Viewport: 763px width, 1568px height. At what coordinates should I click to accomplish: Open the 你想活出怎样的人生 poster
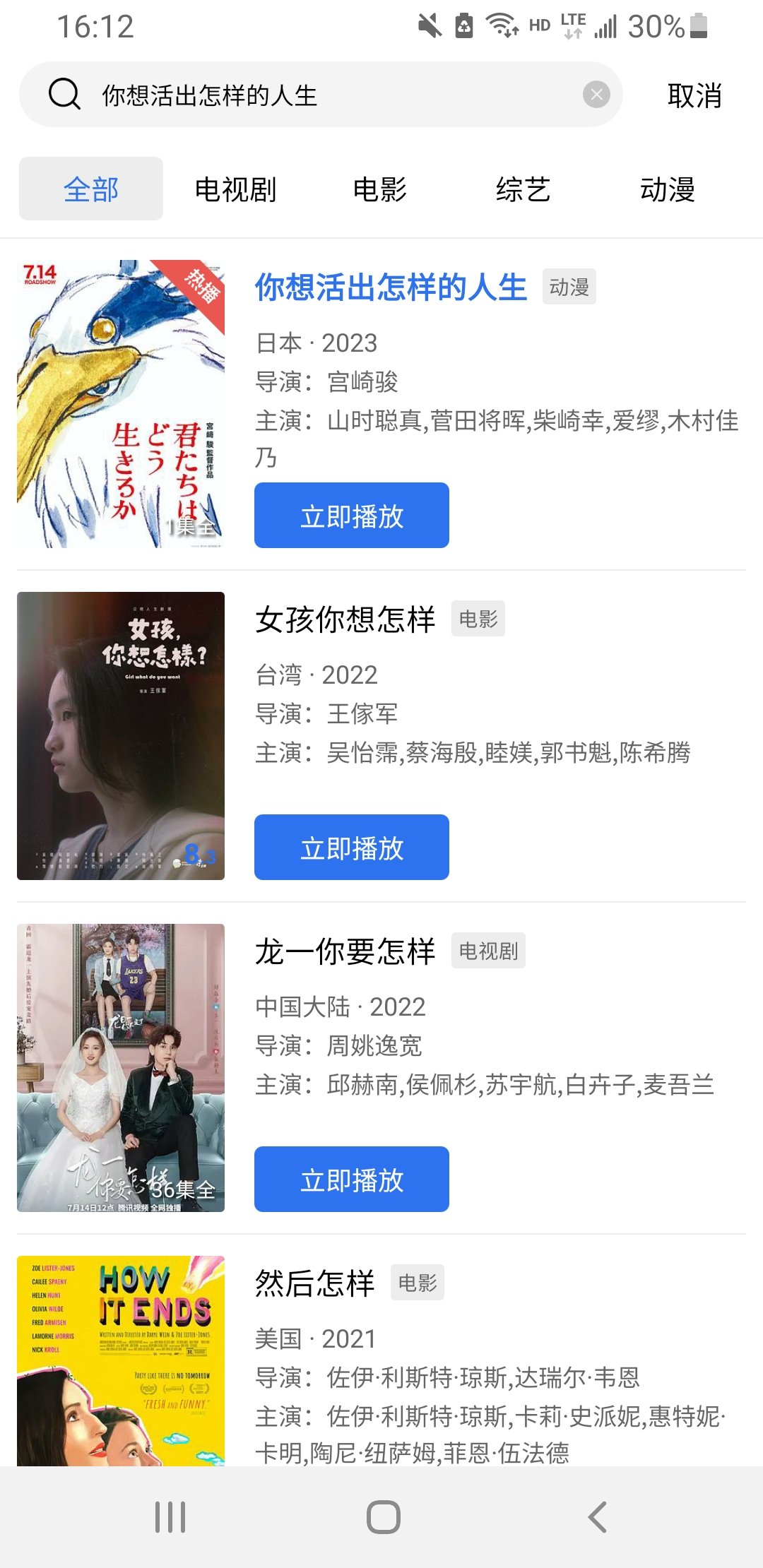click(121, 404)
